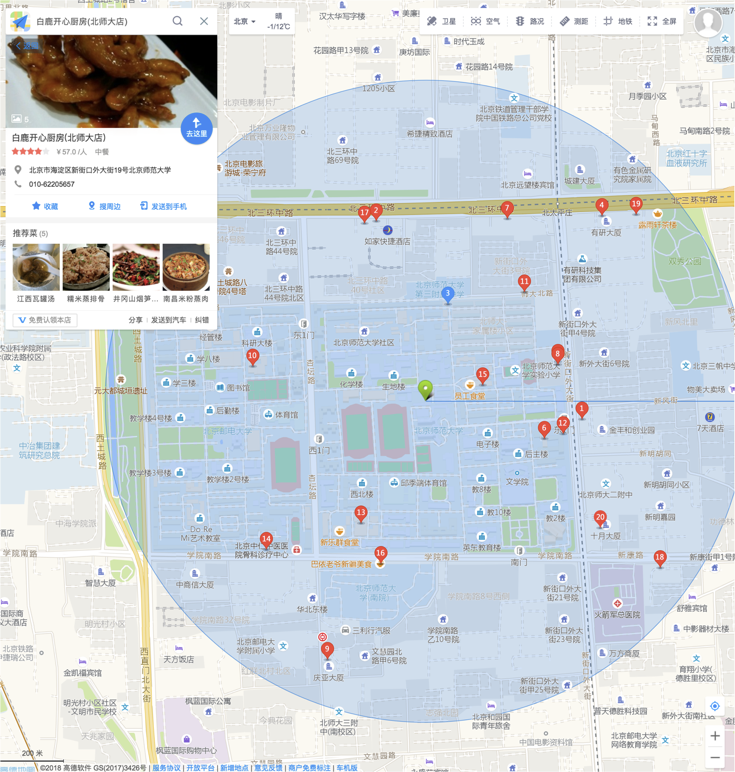The image size is (735, 772).
Task: Share the place with 分享
Action: pos(136,320)
